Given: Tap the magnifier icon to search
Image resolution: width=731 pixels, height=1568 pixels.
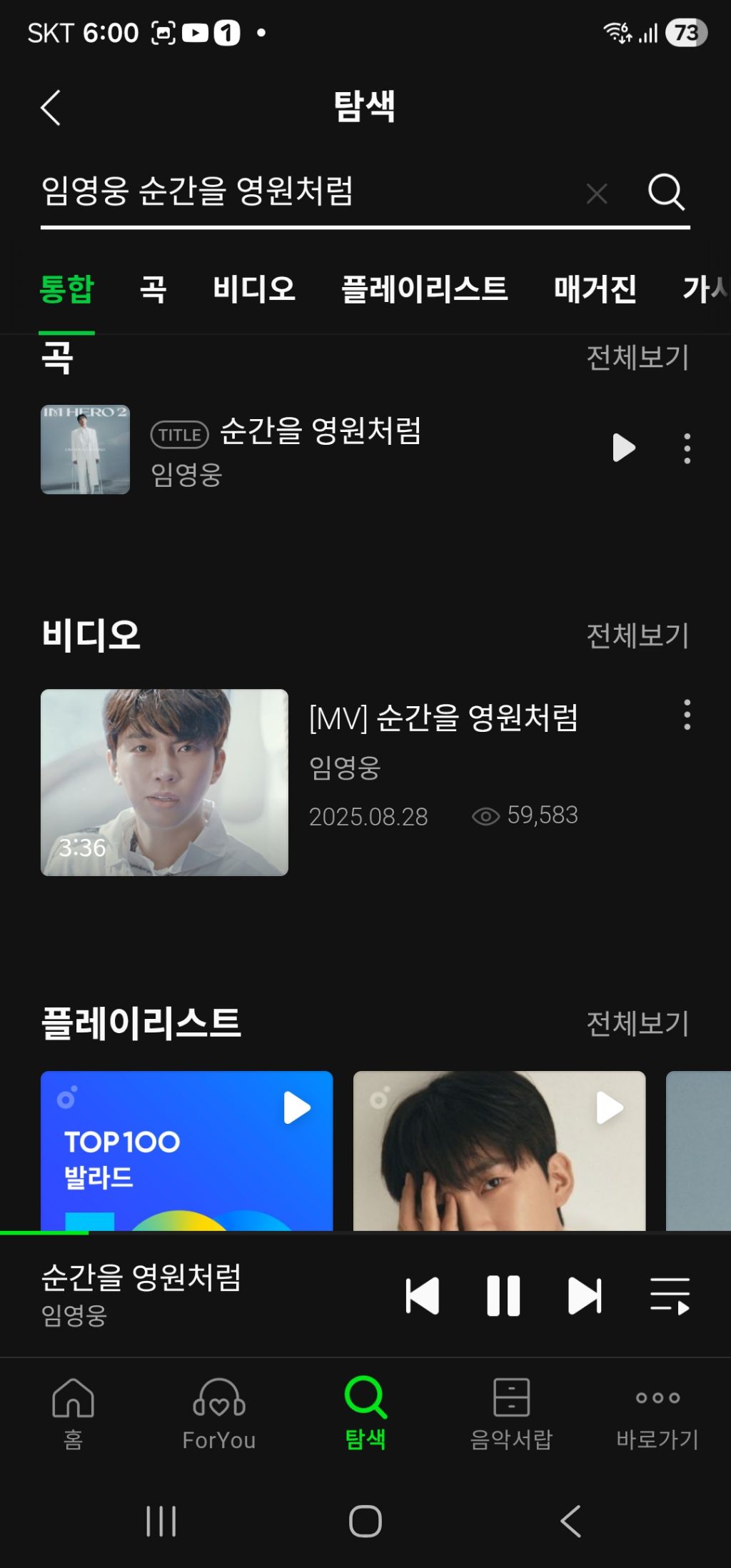Looking at the screenshot, I should tap(666, 191).
